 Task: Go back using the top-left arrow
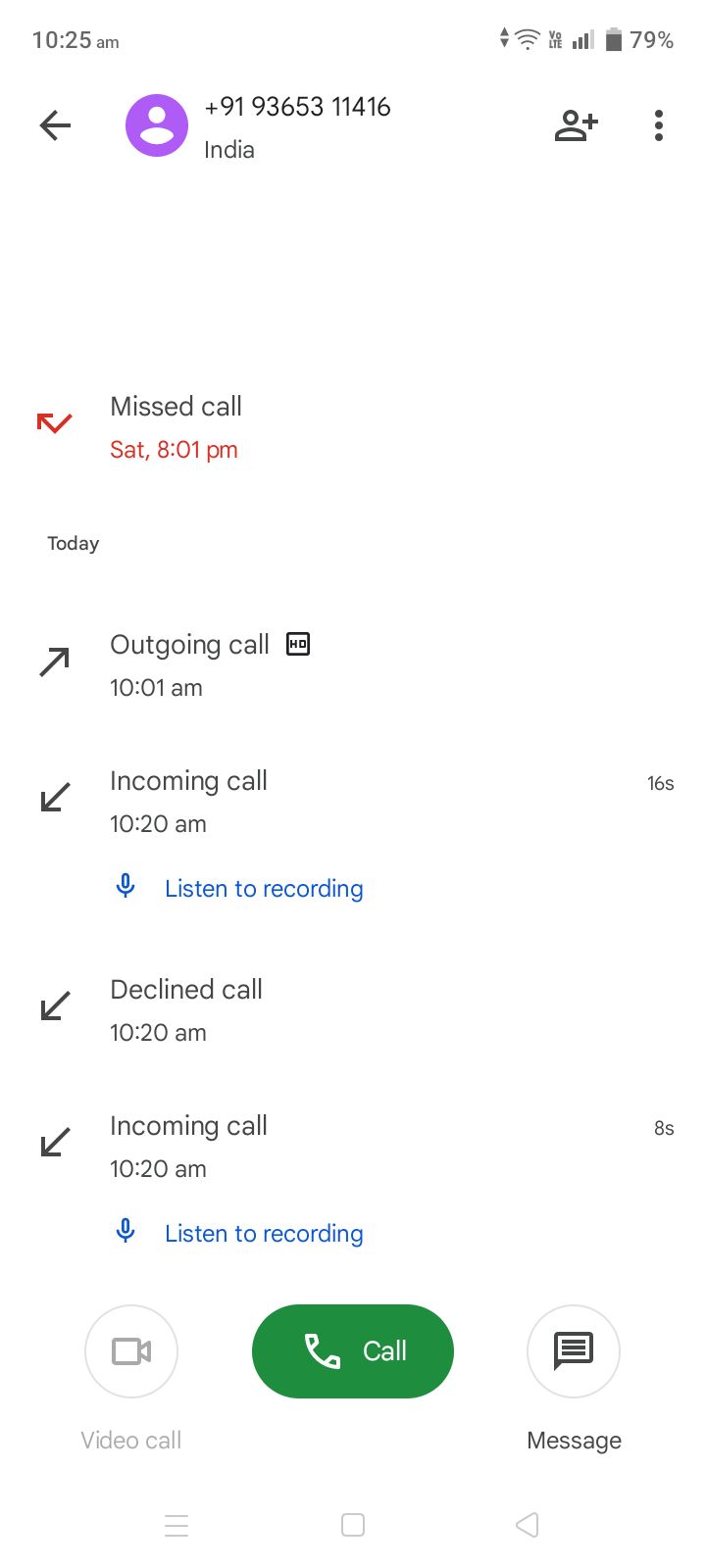coord(56,125)
